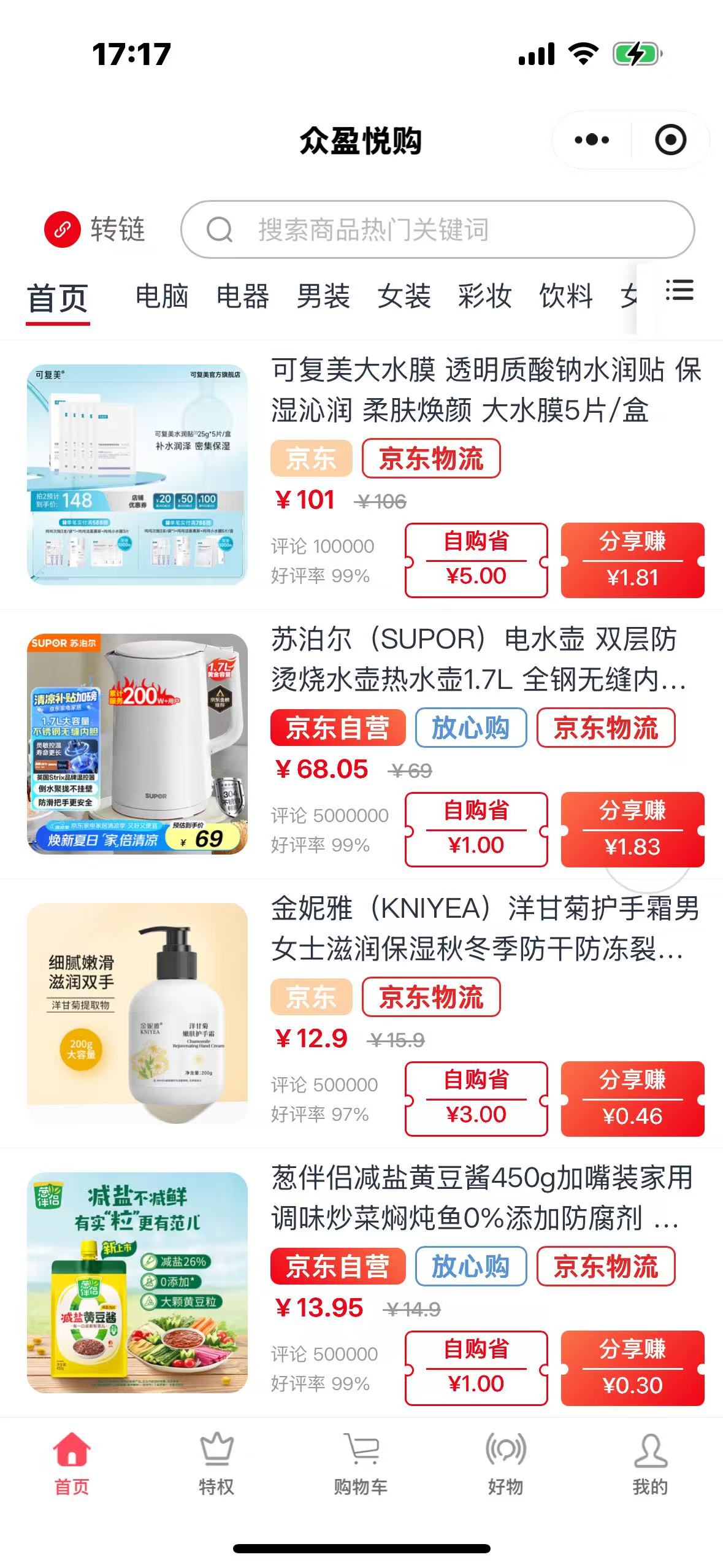
Task: Tap 分享赚 ¥1.83 on 苏泊尔 kettle
Action: click(632, 829)
